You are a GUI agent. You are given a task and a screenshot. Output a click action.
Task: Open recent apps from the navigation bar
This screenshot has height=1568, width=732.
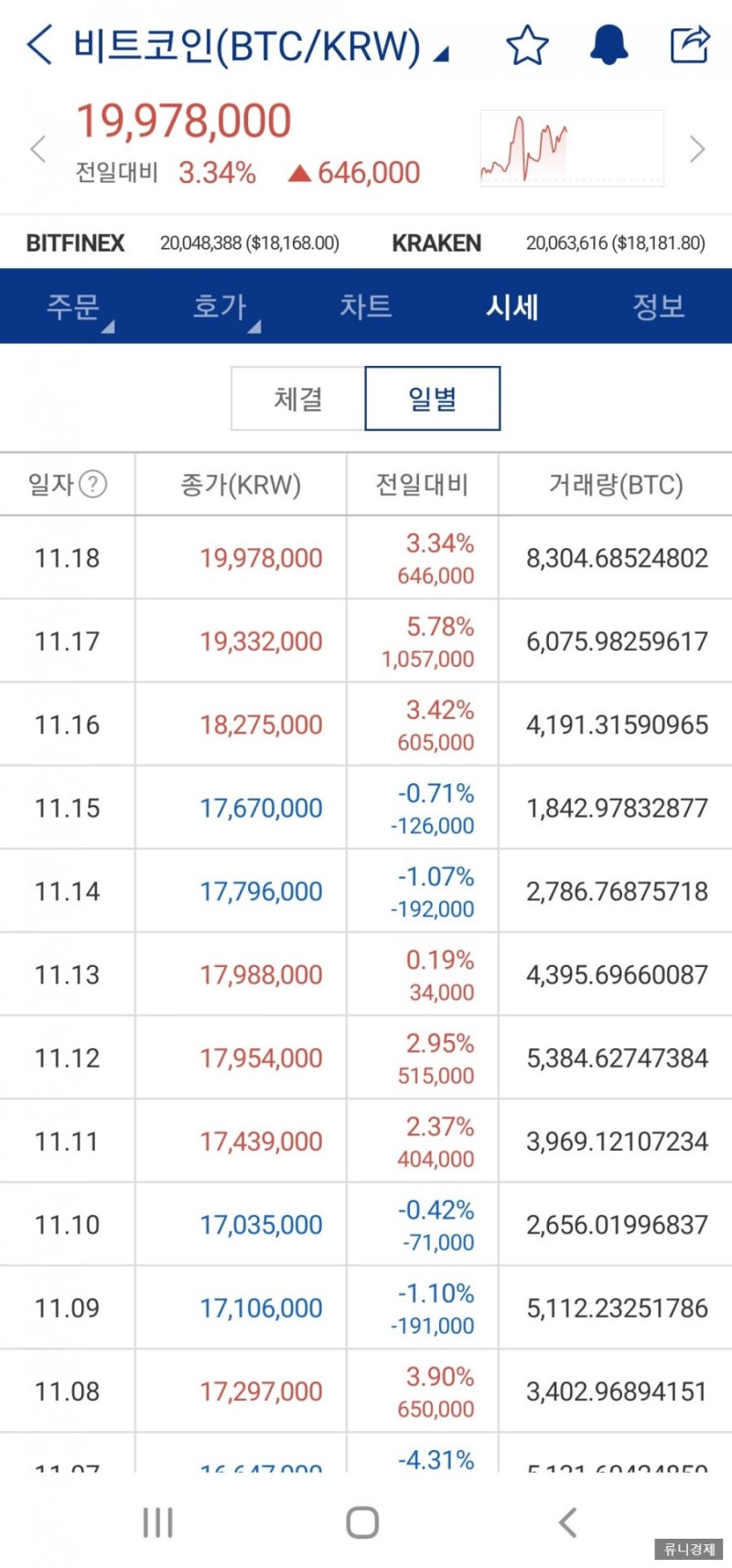(157, 1521)
